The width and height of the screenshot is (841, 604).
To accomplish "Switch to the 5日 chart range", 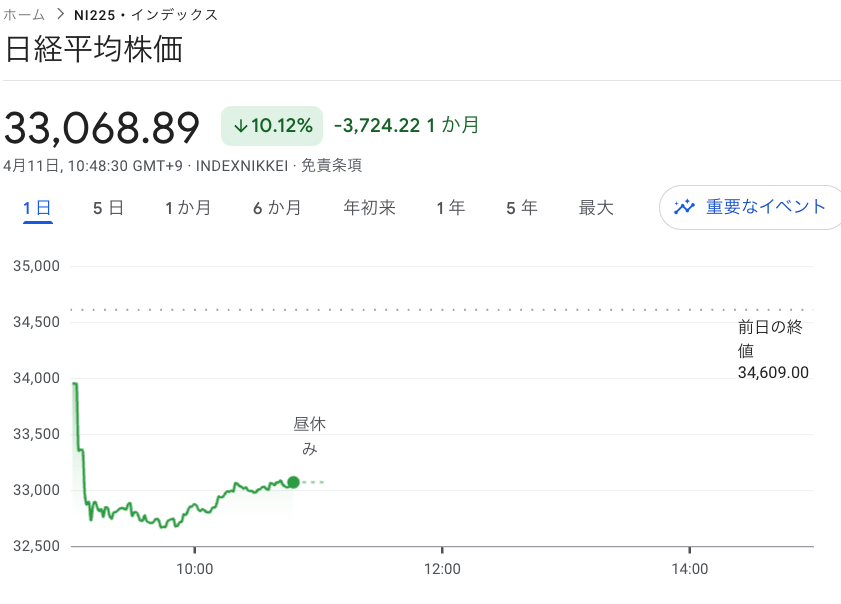I will coord(108,208).
